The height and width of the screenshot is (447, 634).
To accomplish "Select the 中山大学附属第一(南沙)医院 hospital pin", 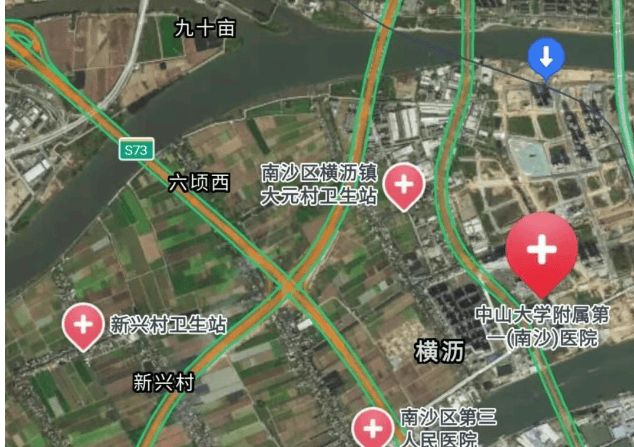I will tap(541, 250).
